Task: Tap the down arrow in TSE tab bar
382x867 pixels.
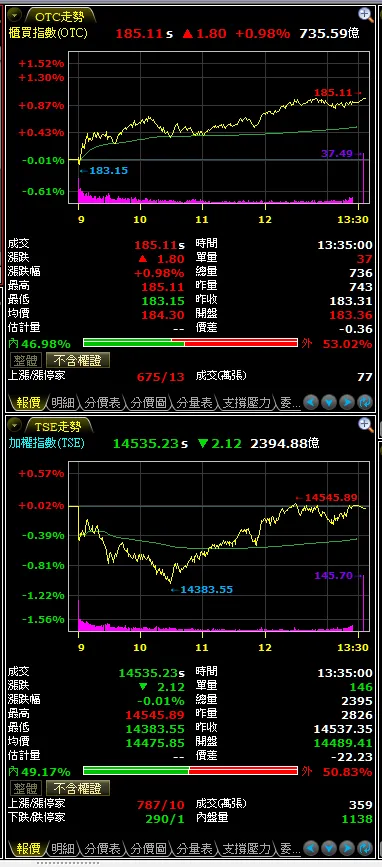Action: click(x=328, y=848)
